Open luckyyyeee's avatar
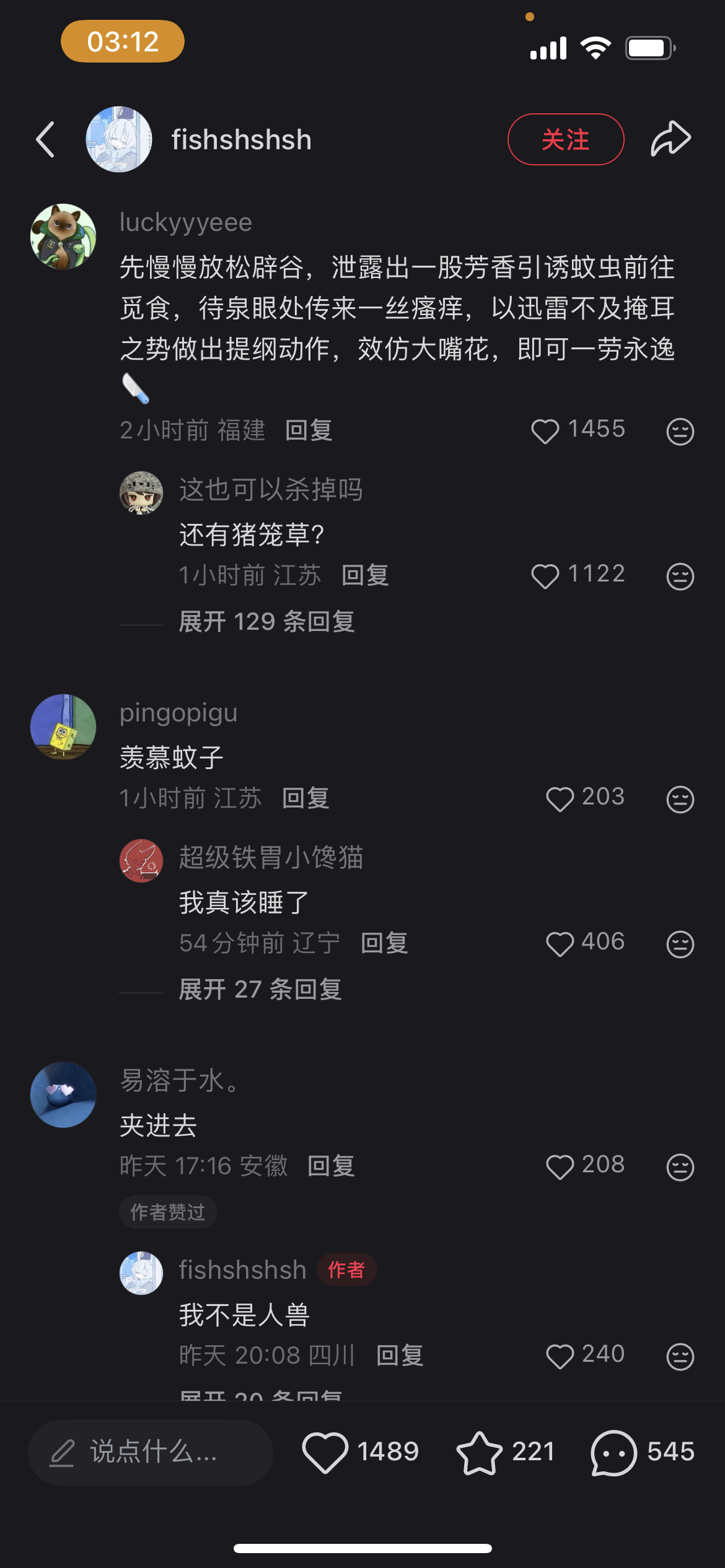 63,237
